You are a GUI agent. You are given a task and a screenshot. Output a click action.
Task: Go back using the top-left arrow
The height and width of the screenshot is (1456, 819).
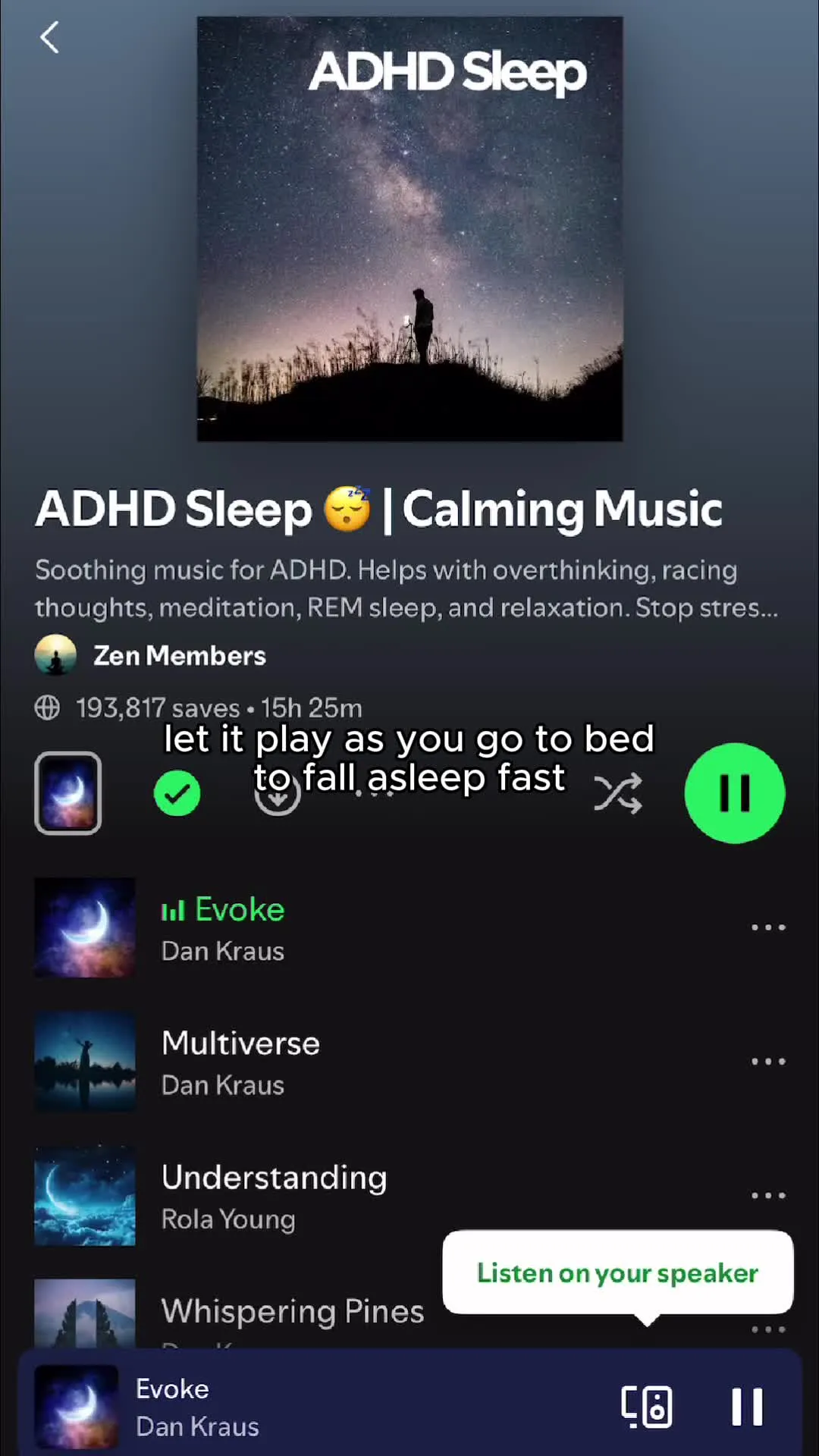pyautogui.click(x=50, y=38)
